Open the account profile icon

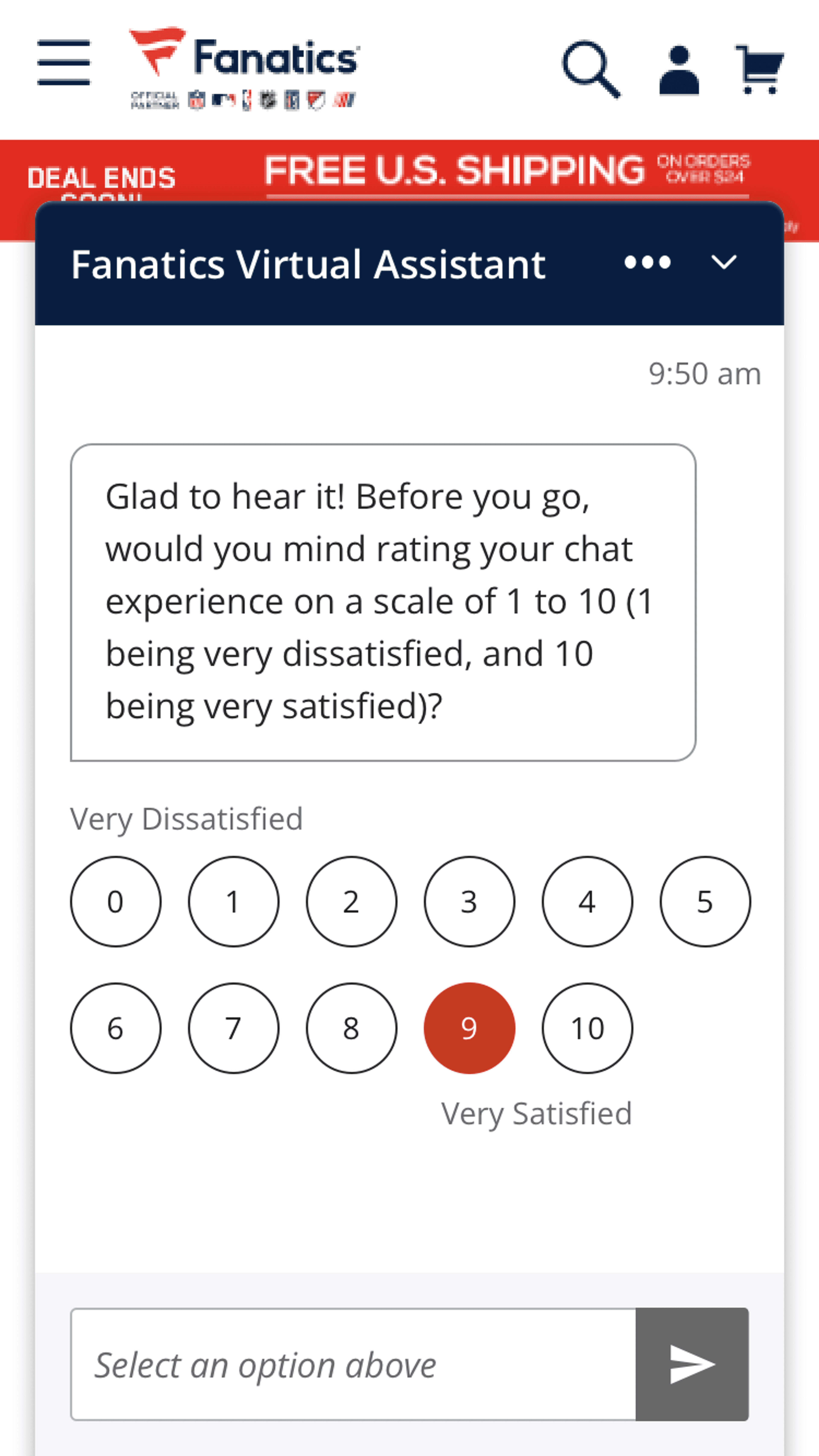pyautogui.click(x=679, y=69)
